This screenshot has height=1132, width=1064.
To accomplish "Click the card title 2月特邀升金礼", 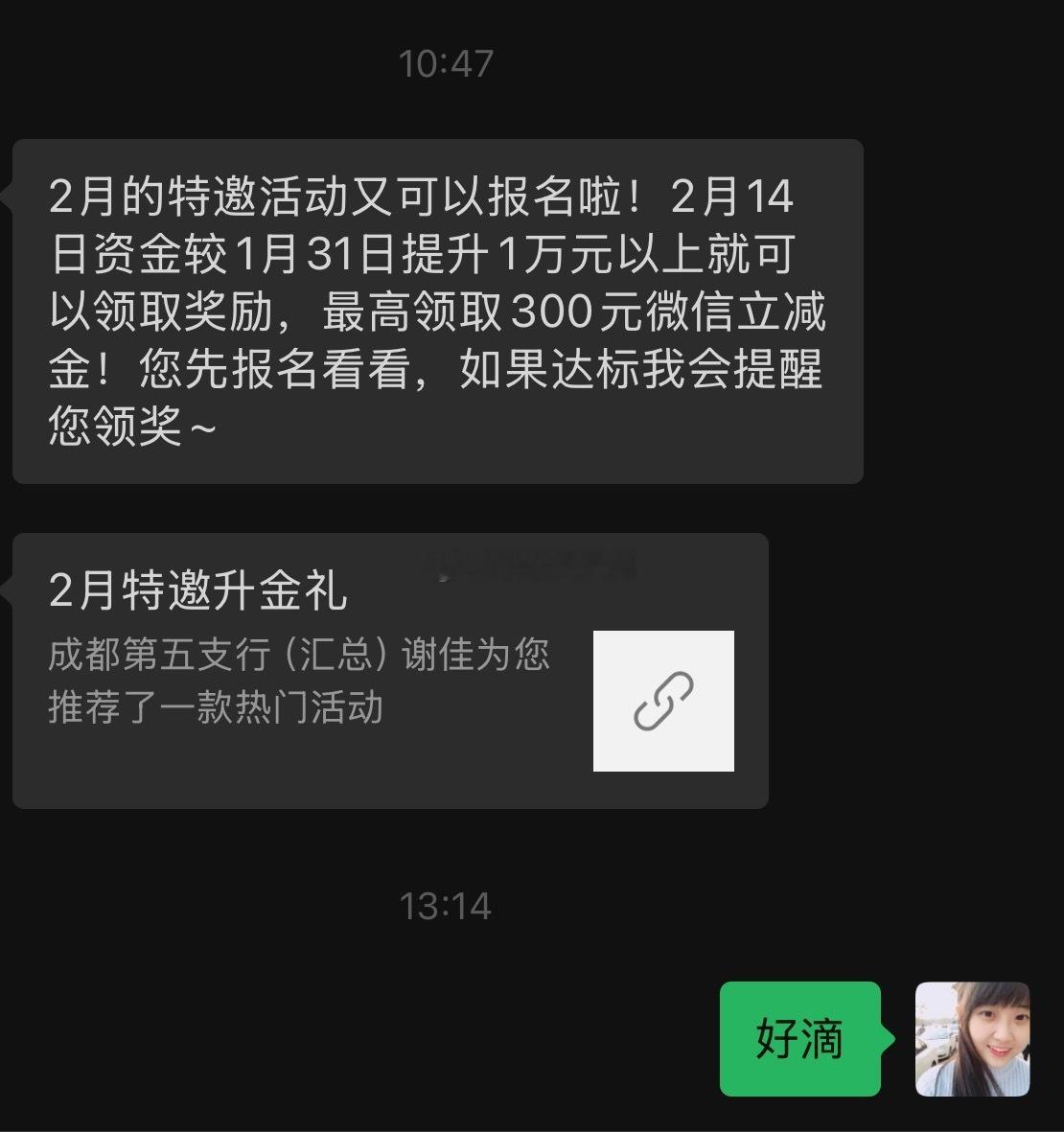I will click(197, 593).
